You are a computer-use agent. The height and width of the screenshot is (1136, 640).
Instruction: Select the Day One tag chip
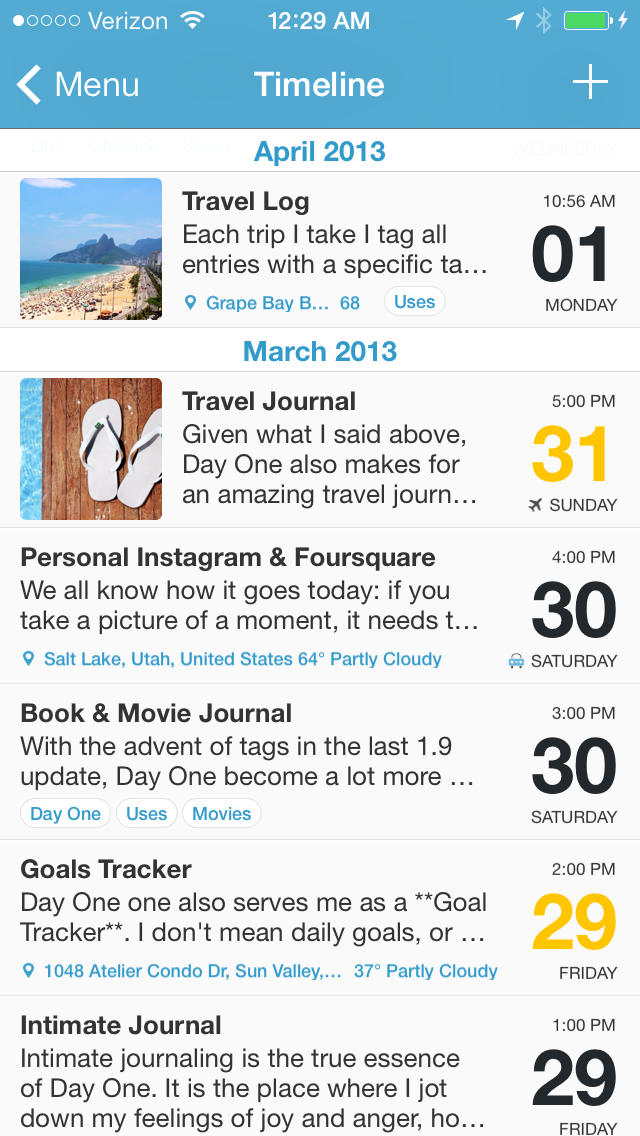pos(65,813)
